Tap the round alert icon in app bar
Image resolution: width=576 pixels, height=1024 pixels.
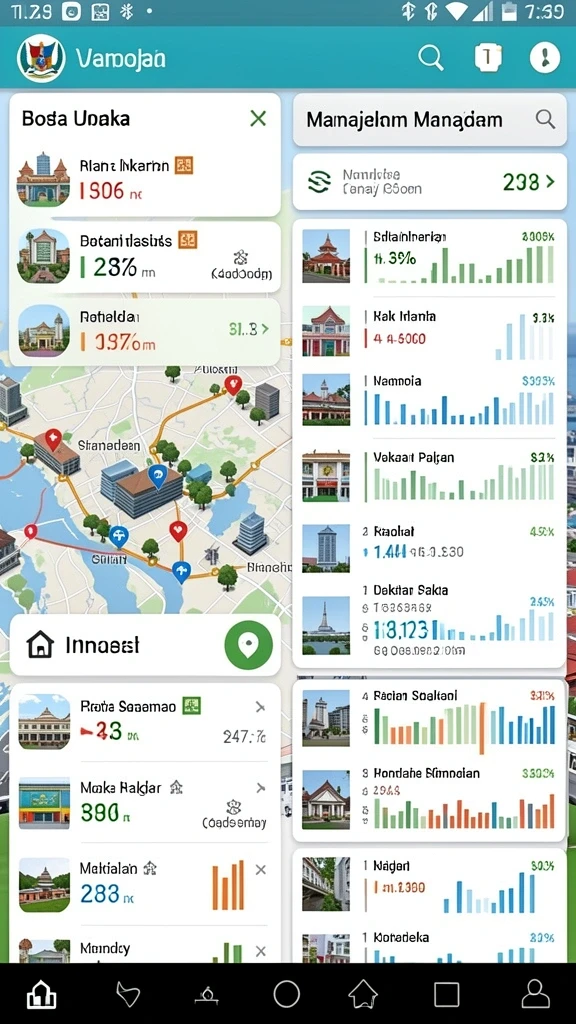(545, 57)
